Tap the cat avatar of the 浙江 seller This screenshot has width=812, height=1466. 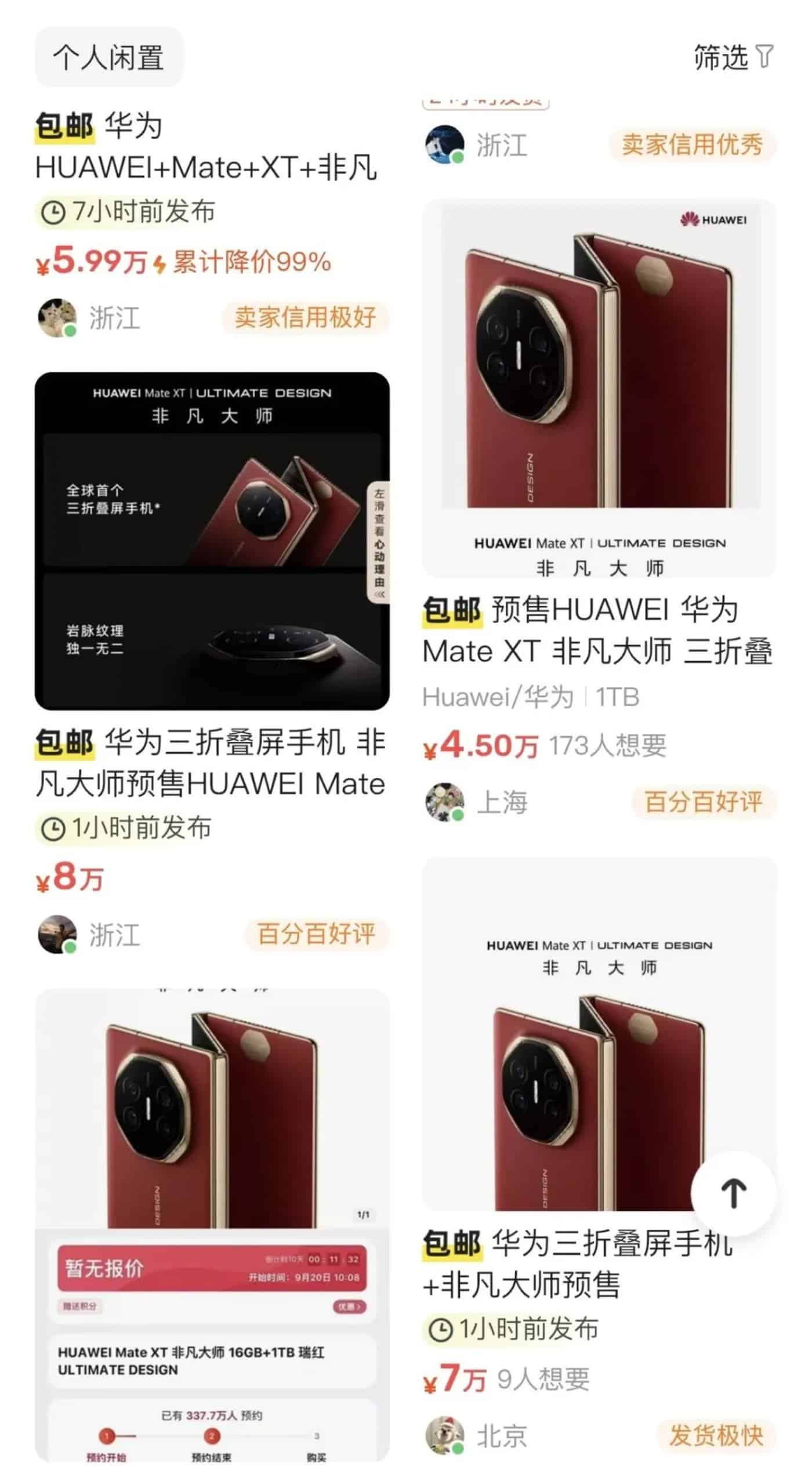click(x=57, y=317)
